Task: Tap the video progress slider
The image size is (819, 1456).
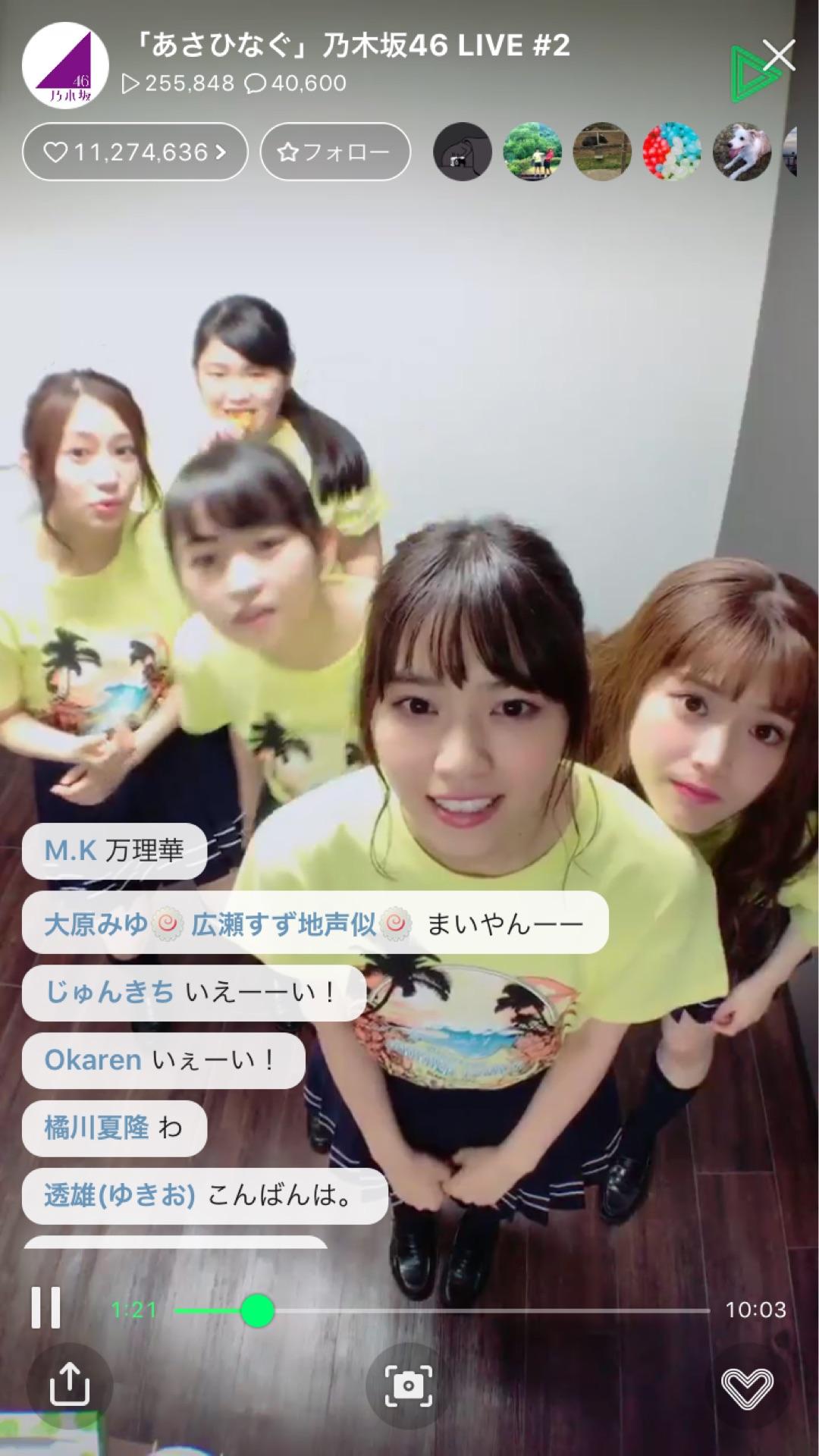Action: click(258, 1310)
